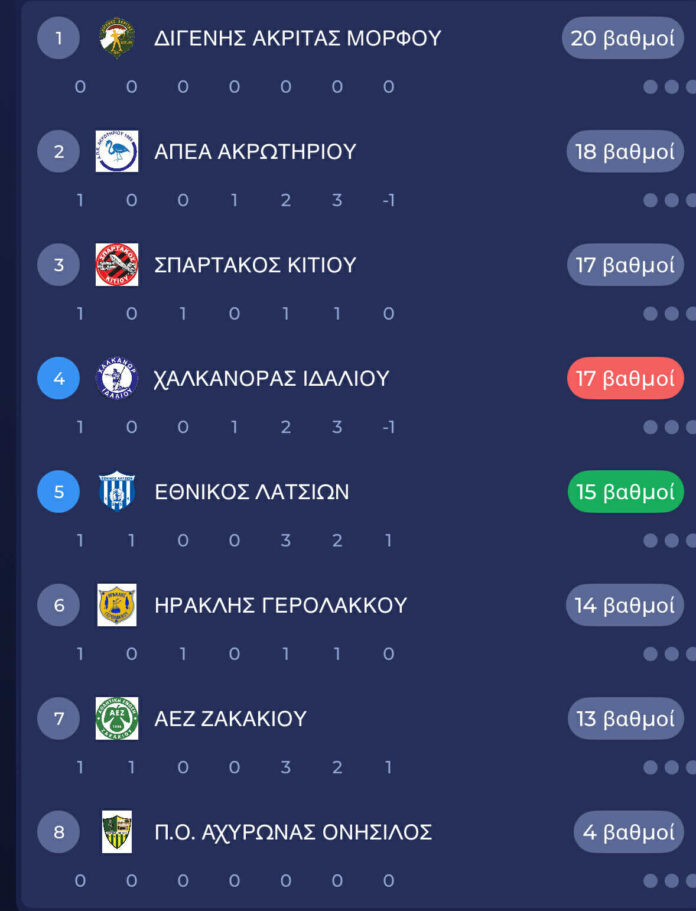Select the ΑΠΕΑ ΑΚΡΩΤΗΡΙΟΥ team row

pos(255,152)
